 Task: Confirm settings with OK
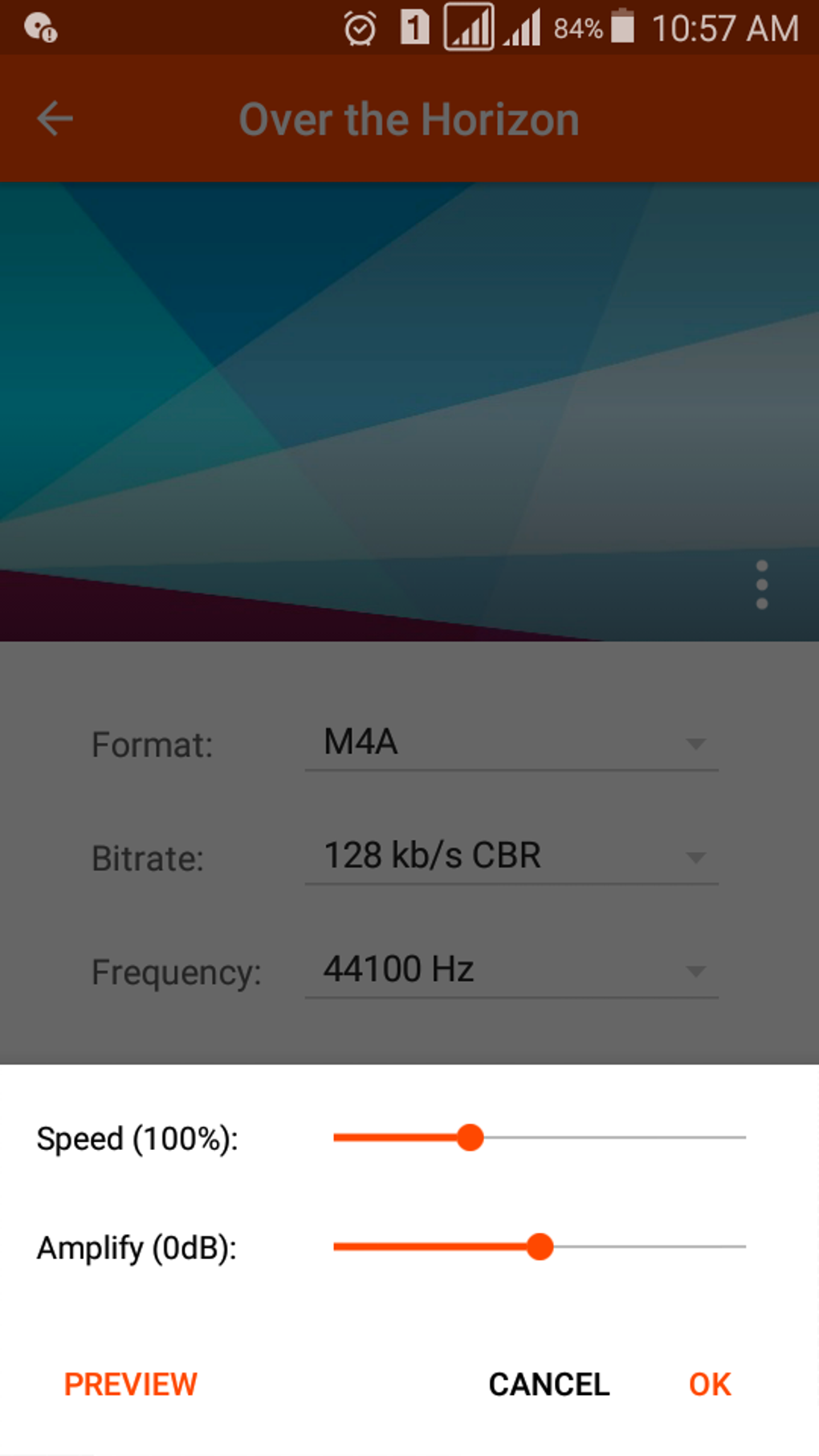pyautogui.click(x=710, y=1384)
